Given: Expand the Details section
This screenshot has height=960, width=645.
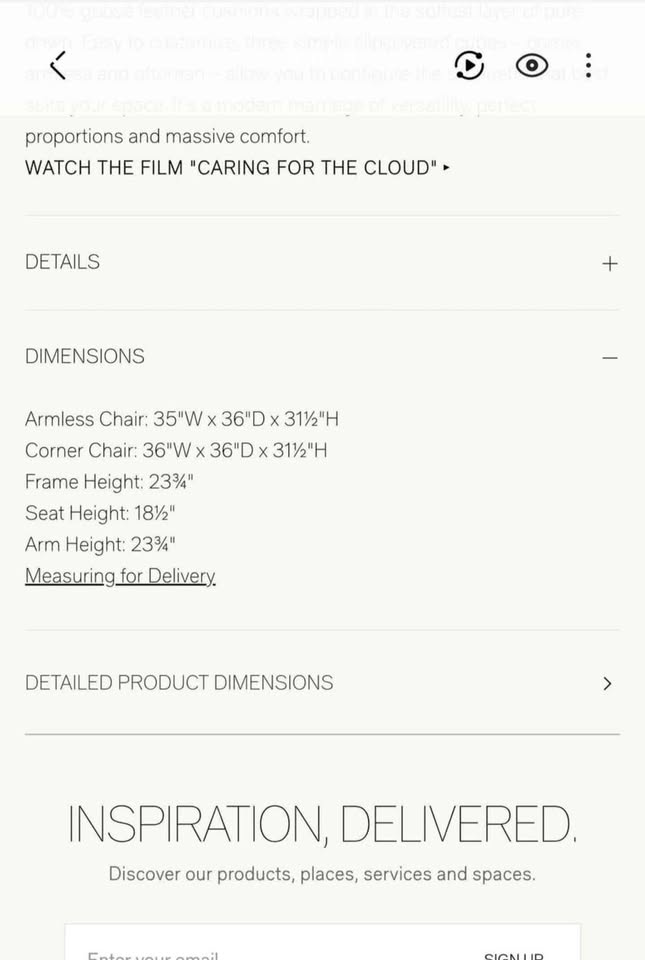Looking at the screenshot, I should coord(610,263).
